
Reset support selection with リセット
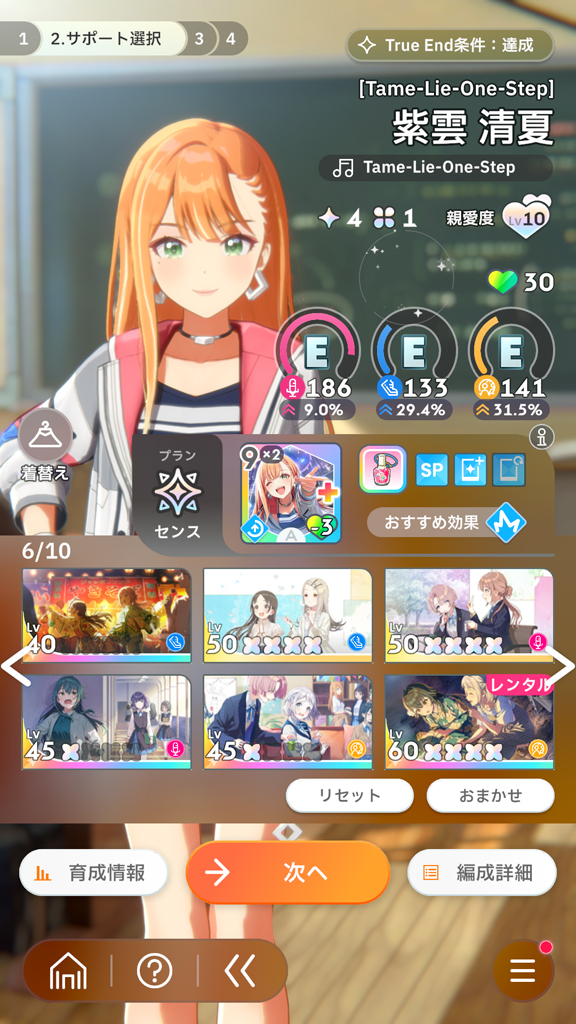[x=349, y=795]
